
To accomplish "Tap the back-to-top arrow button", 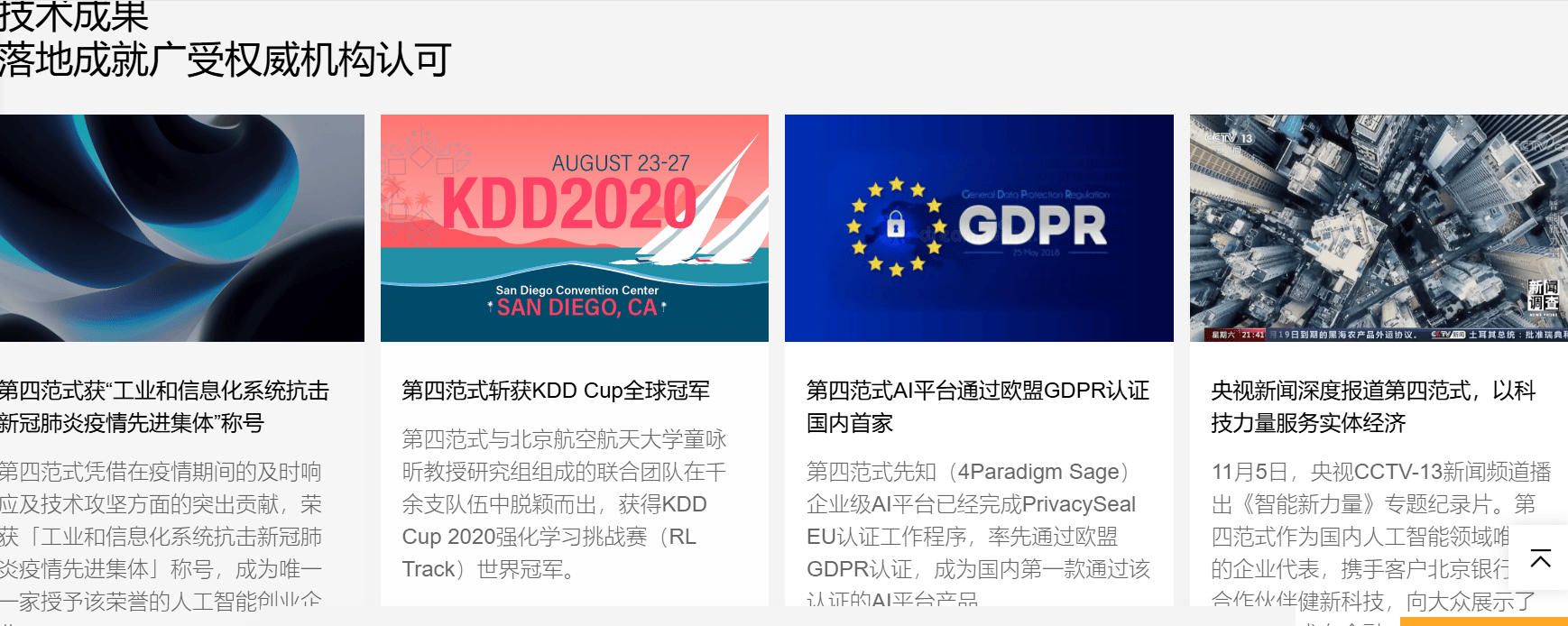I will pyautogui.click(x=1540, y=558).
